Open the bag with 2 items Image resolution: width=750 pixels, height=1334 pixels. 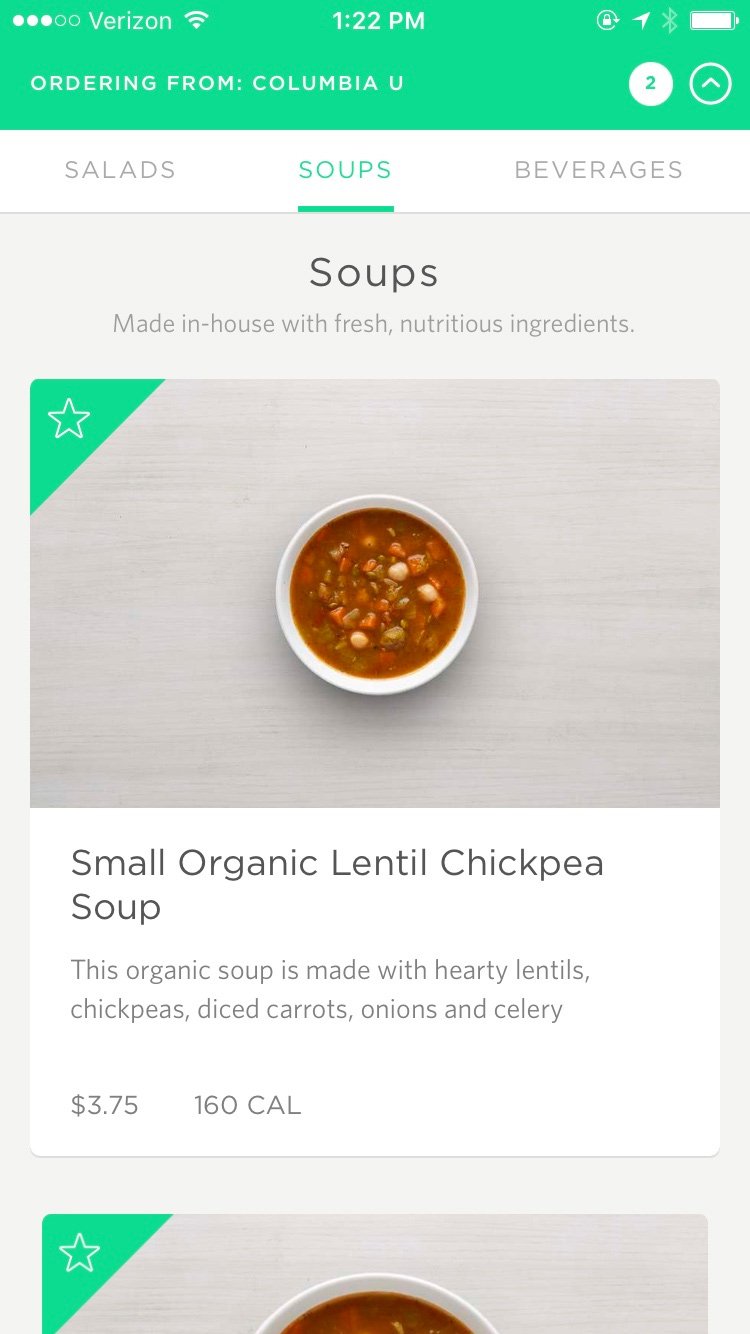click(x=650, y=84)
